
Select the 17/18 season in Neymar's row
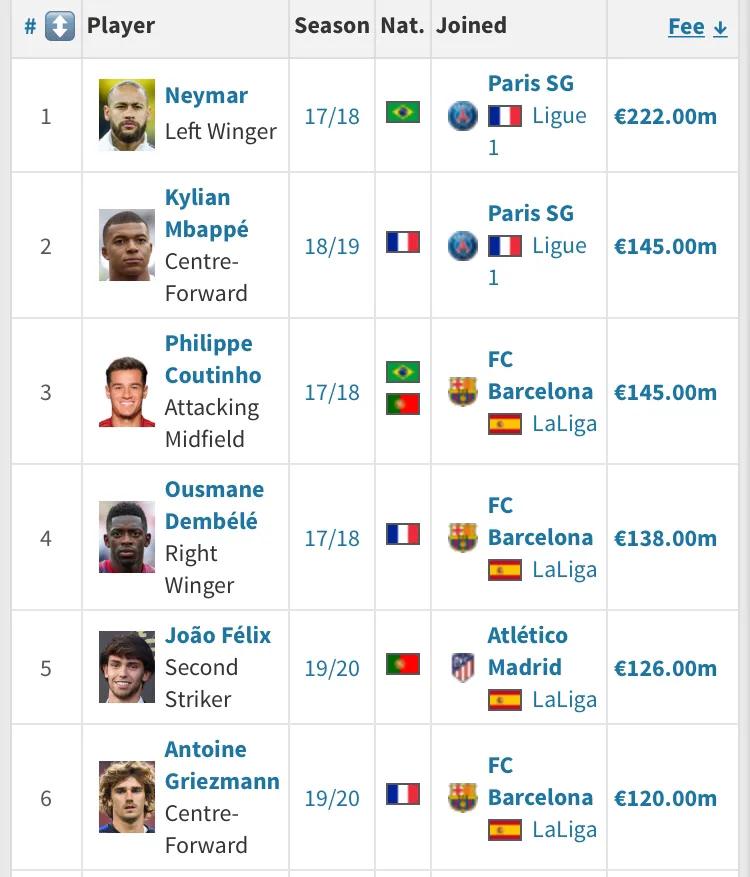(332, 116)
